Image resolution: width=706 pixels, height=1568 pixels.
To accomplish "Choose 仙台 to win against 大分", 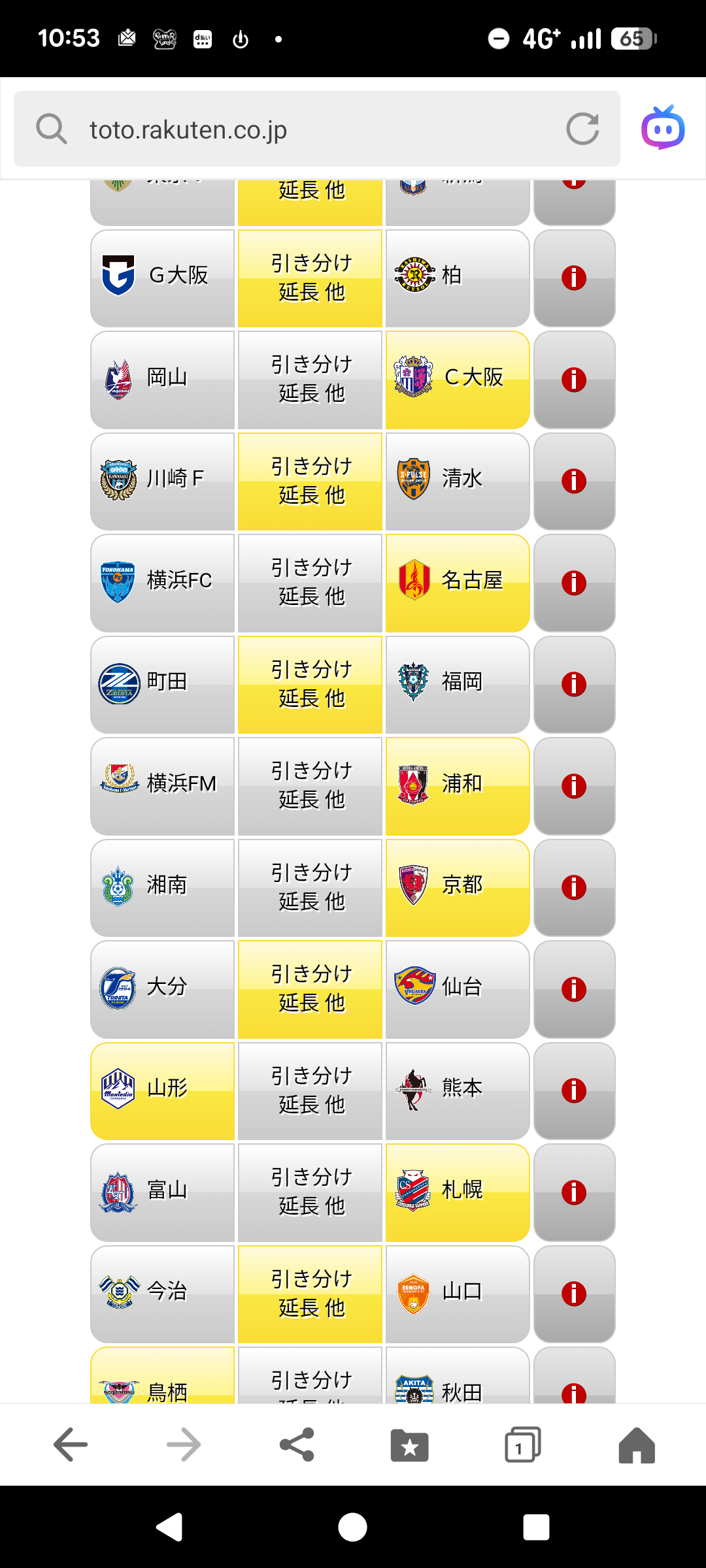I will click(457, 990).
